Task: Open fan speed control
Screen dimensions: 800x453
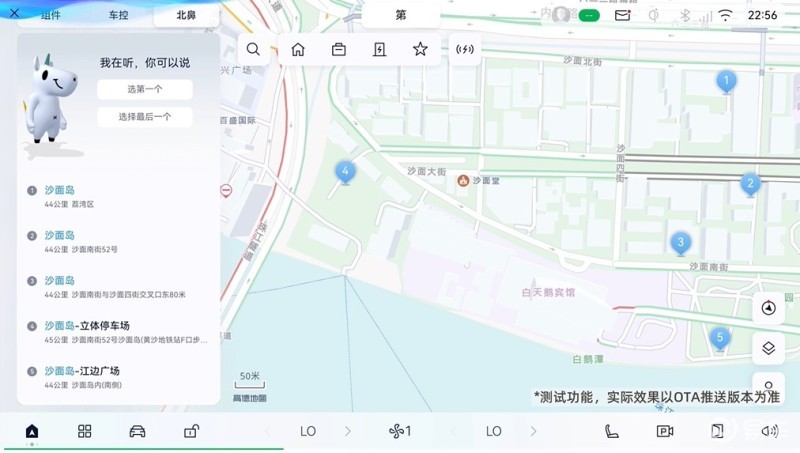Action: (400, 431)
